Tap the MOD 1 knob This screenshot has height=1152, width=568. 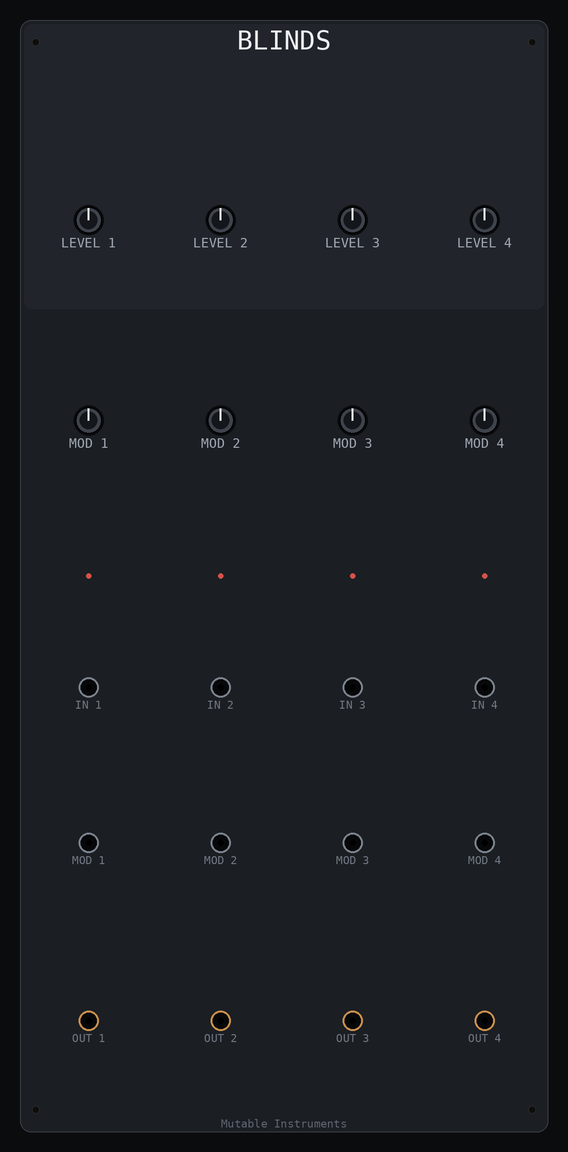pyautogui.click(x=88, y=421)
